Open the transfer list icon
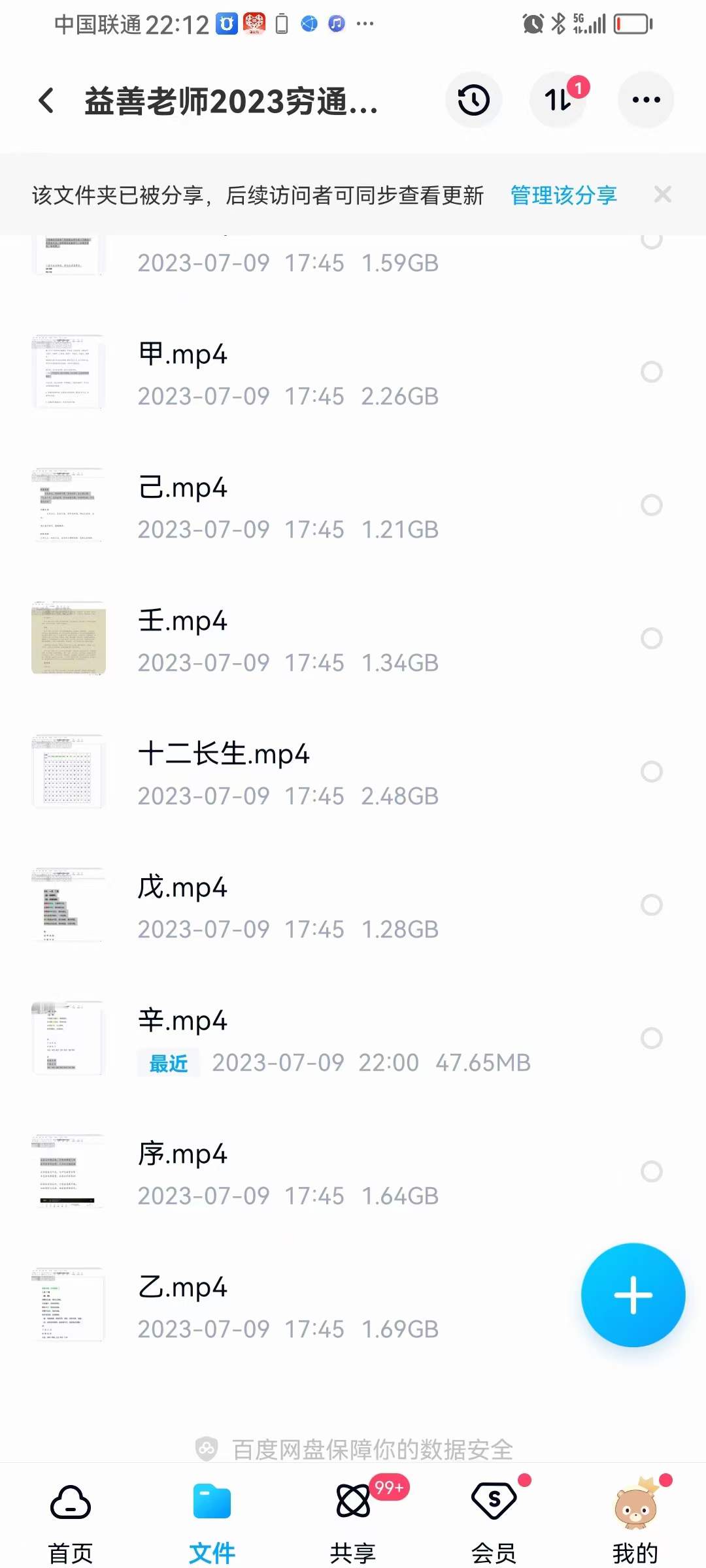The image size is (706, 1568). [x=558, y=100]
